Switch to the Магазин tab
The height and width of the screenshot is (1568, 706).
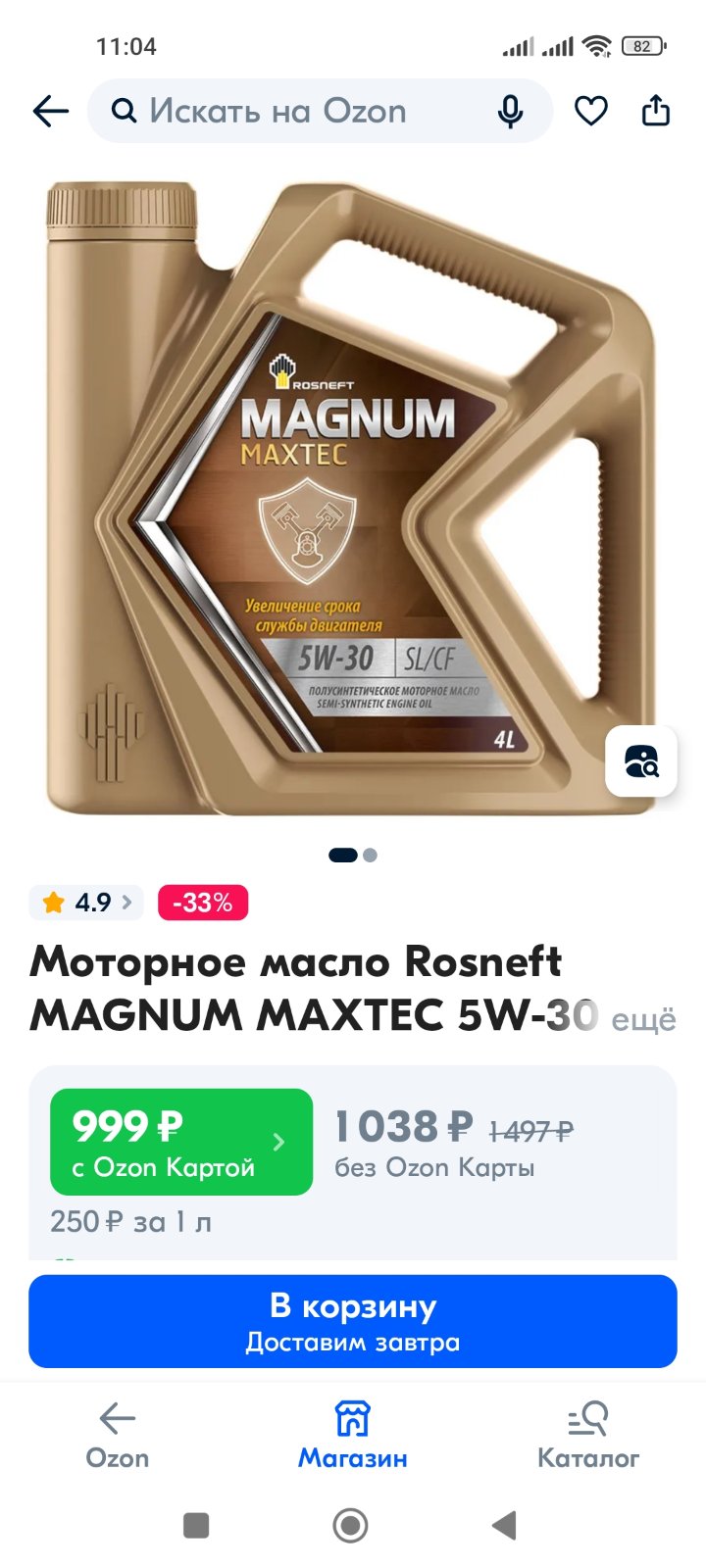point(353,1436)
